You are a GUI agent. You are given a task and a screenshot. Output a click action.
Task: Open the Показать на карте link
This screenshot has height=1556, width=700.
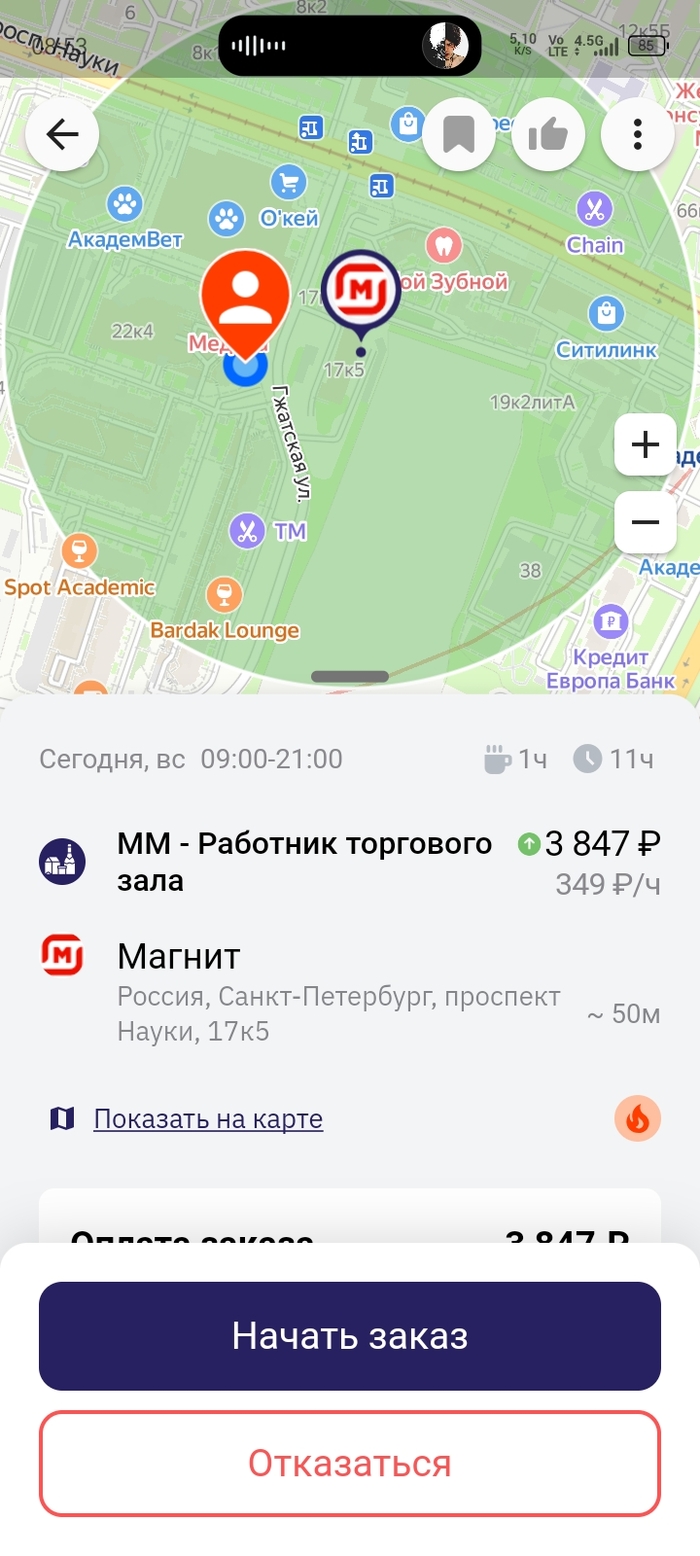tap(208, 1118)
